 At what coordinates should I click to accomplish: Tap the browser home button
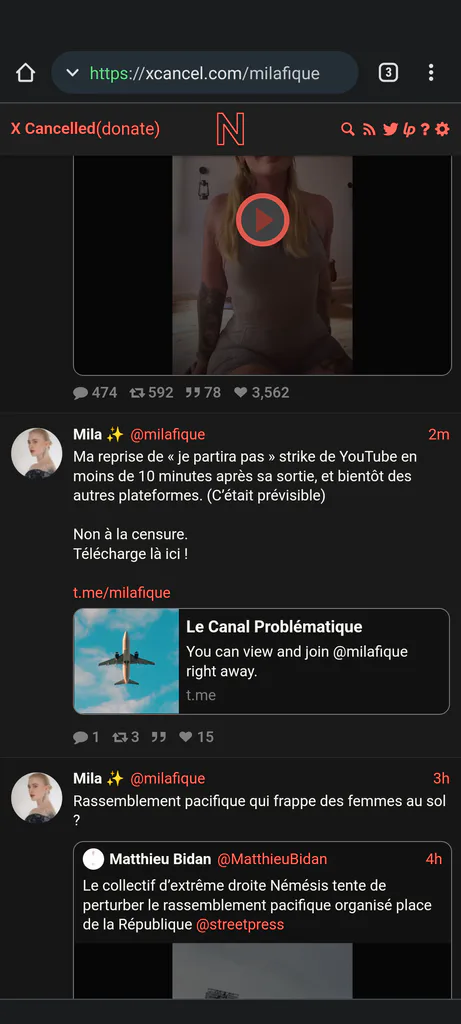point(25,72)
